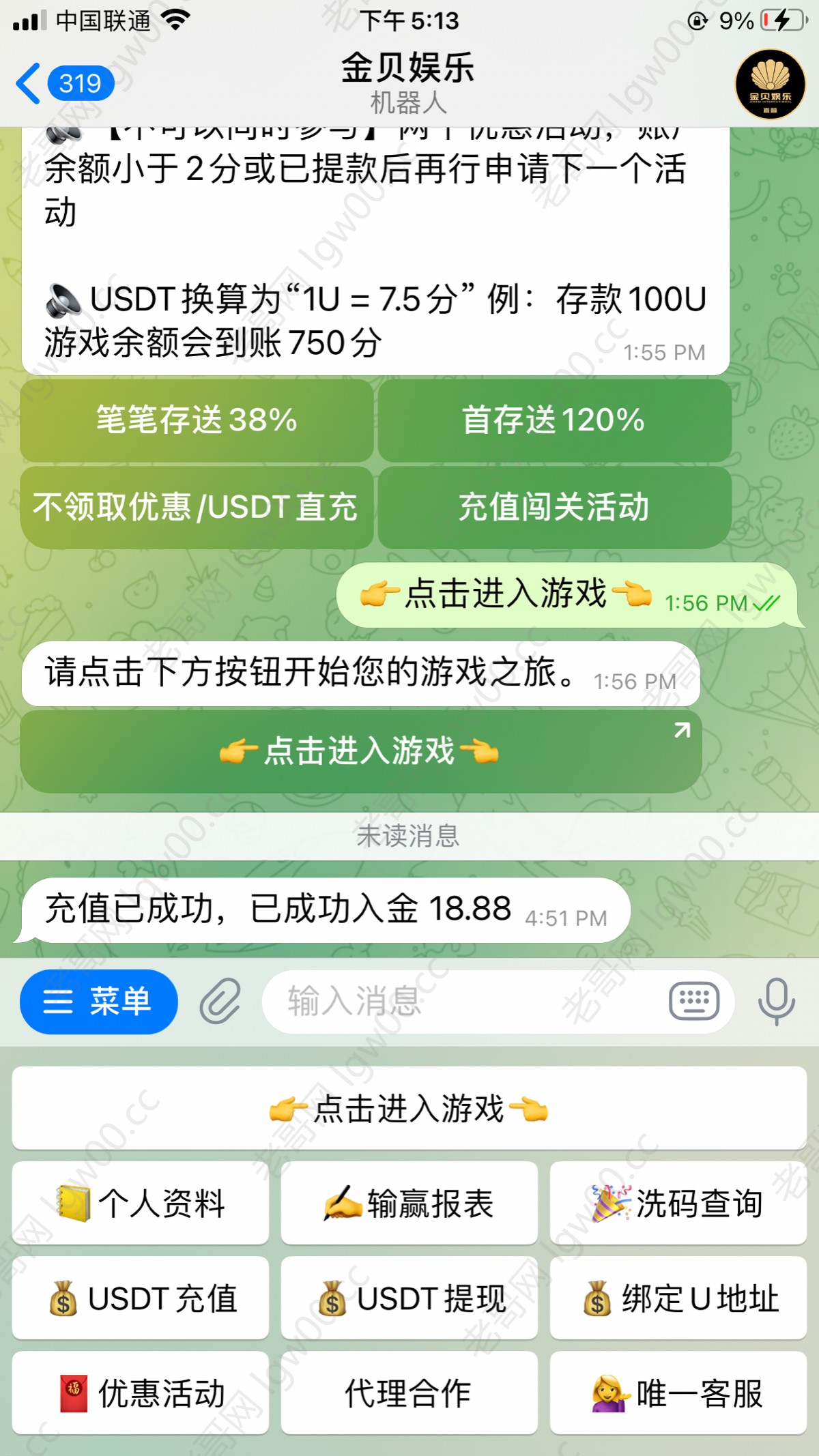Check 洗码查询
The height and width of the screenshot is (1456, 819).
[678, 1204]
